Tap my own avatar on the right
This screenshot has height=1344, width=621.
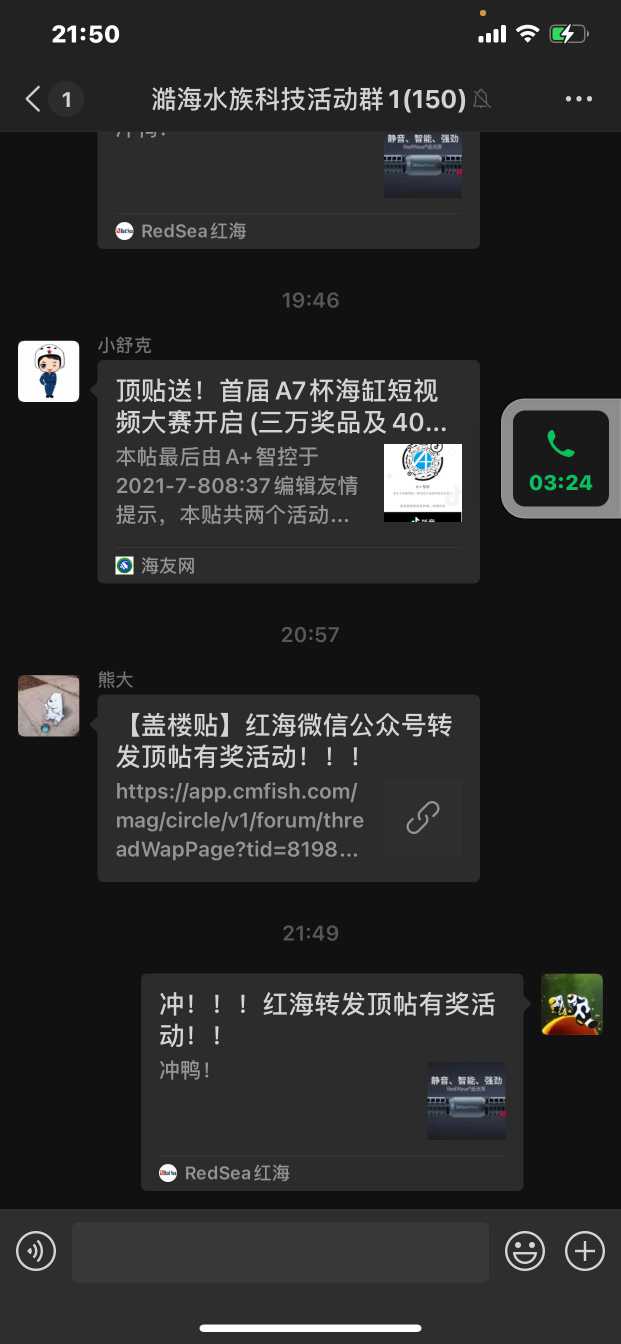[572, 1003]
